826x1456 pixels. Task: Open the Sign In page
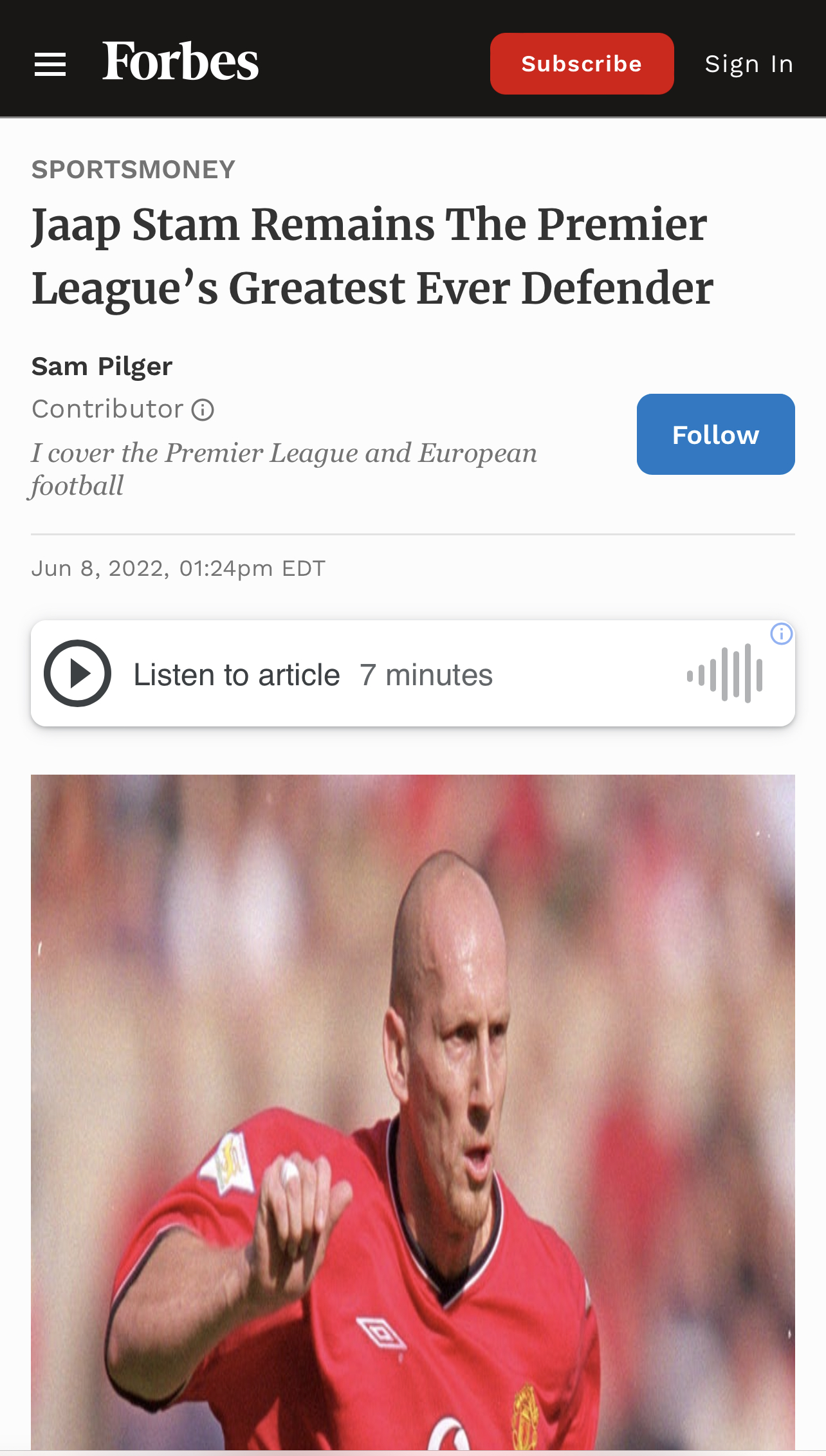point(749,64)
